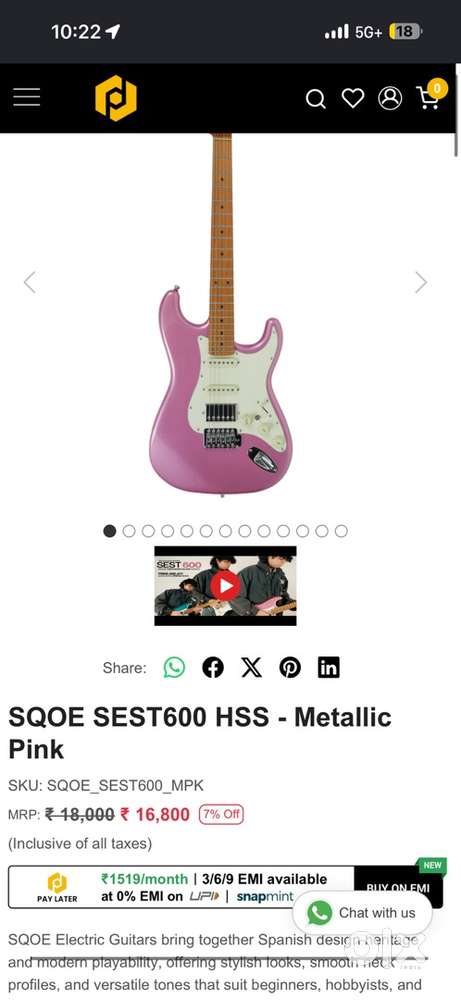Share the product on LinkedIn
This screenshot has height=1000, width=461.
point(328,668)
